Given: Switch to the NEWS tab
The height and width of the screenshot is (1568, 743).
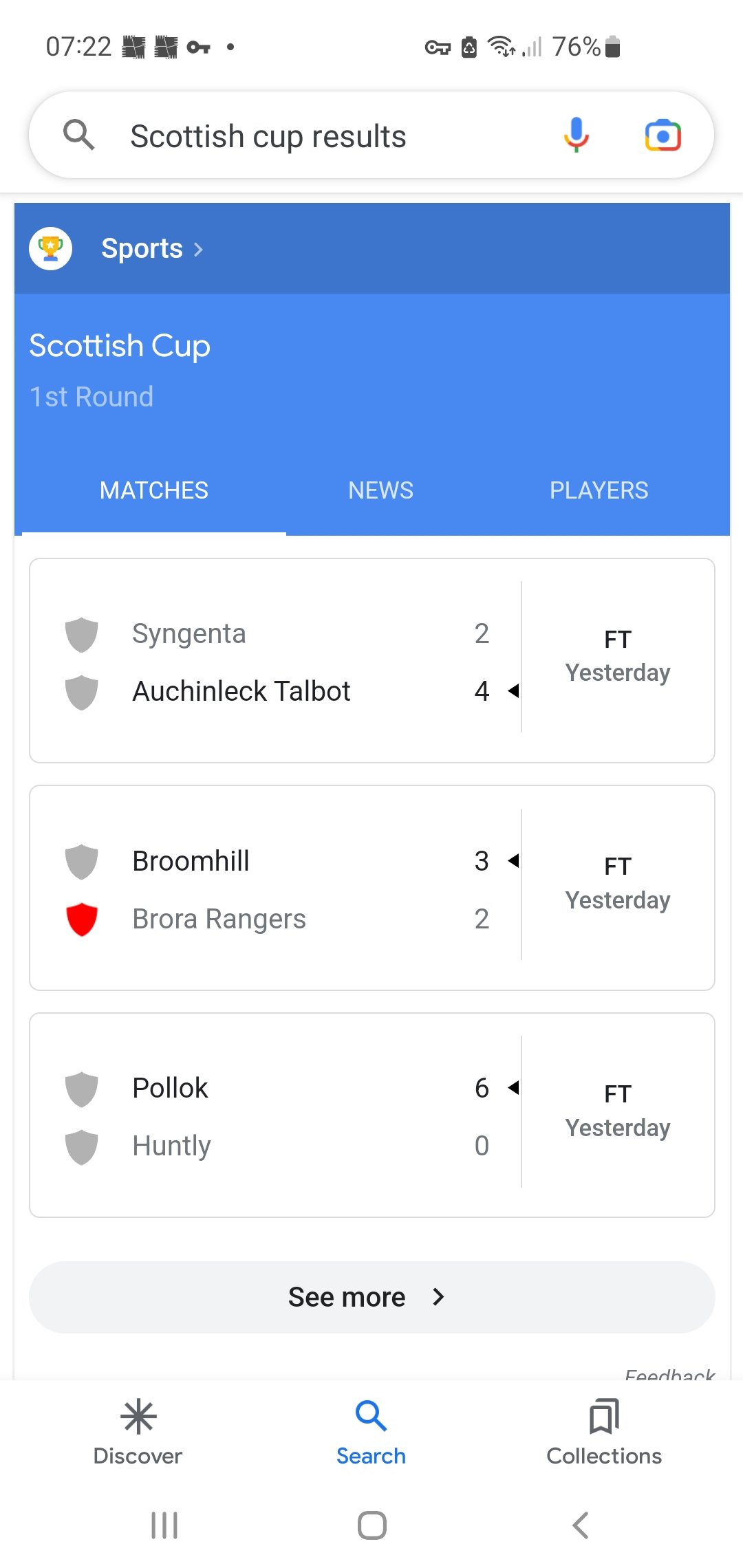Looking at the screenshot, I should (380, 490).
